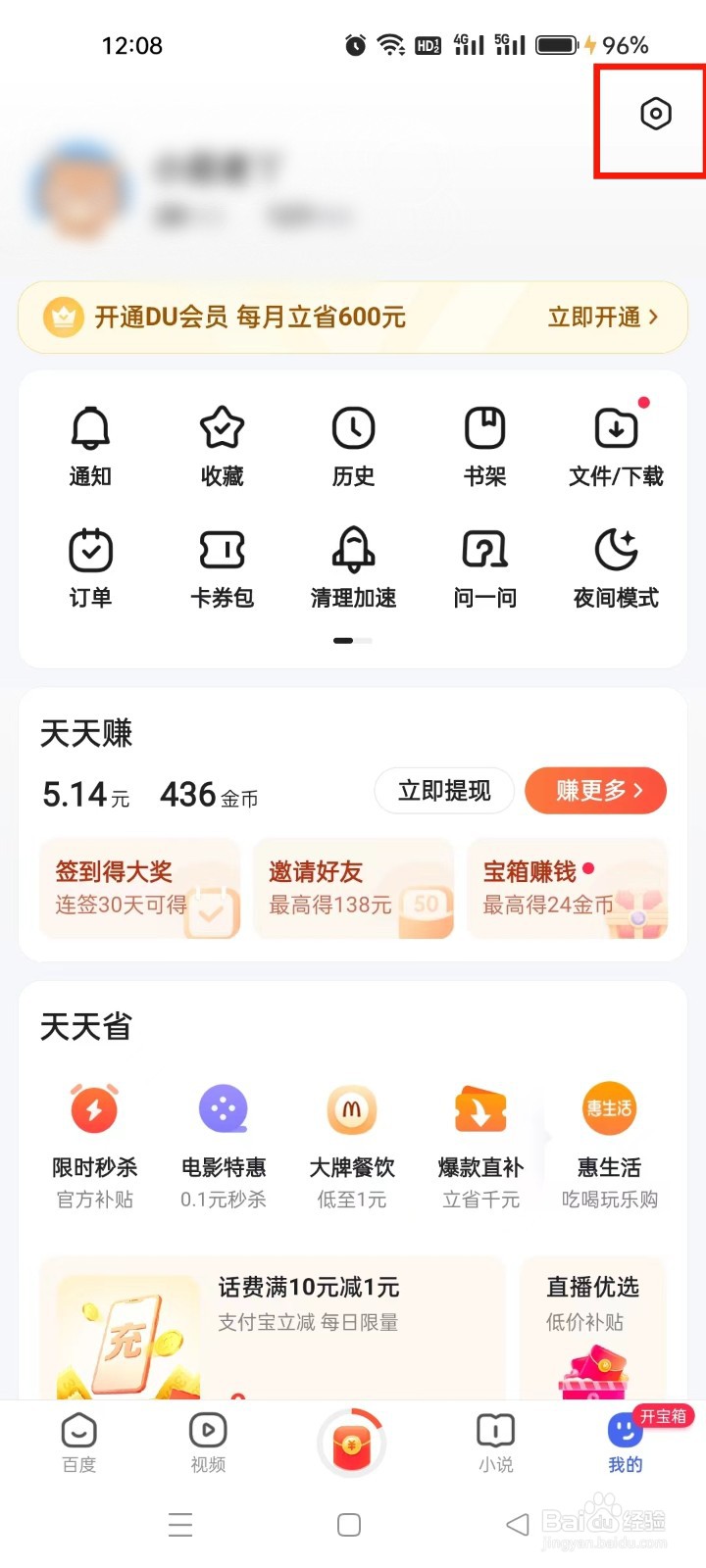The width and height of the screenshot is (706, 1568).
Task: Open the 签到得大奖 check-in card
Action: tap(139, 888)
